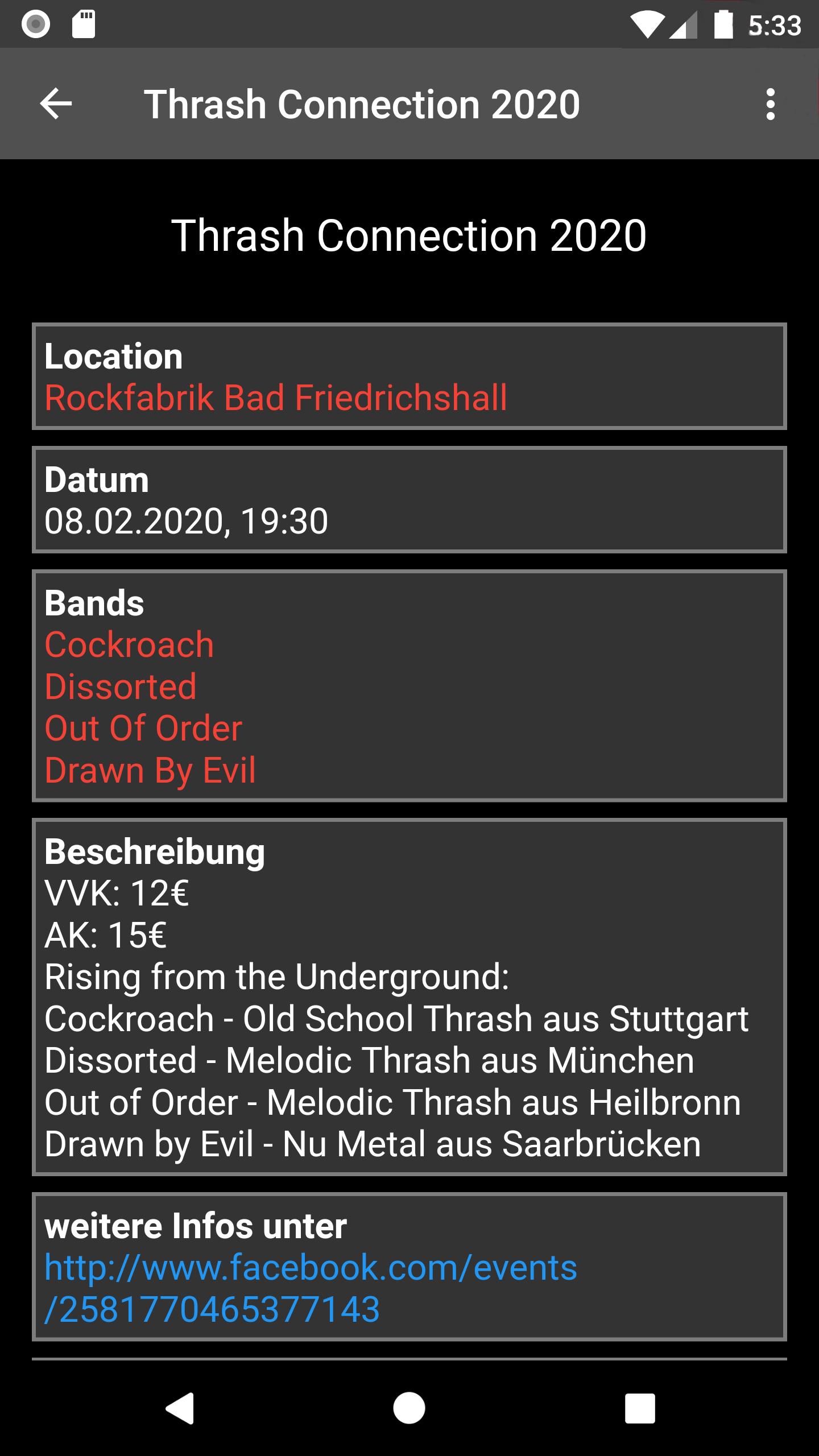The height and width of the screenshot is (1456, 819).
Task: Open recent apps from navigation bar
Action: tap(640, 1408)
